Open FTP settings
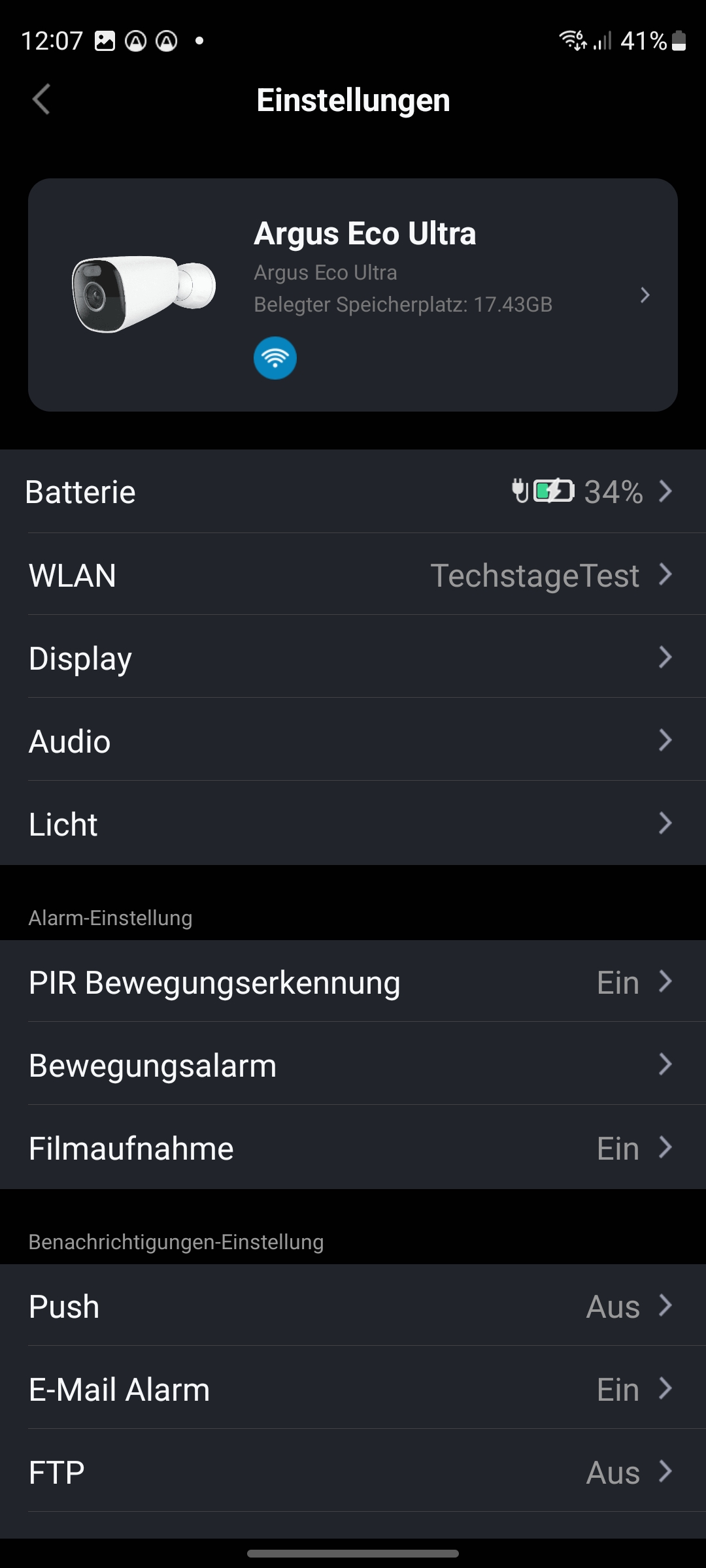Viewport: 706px width, 1568px height. click(x=353, y=1472)
